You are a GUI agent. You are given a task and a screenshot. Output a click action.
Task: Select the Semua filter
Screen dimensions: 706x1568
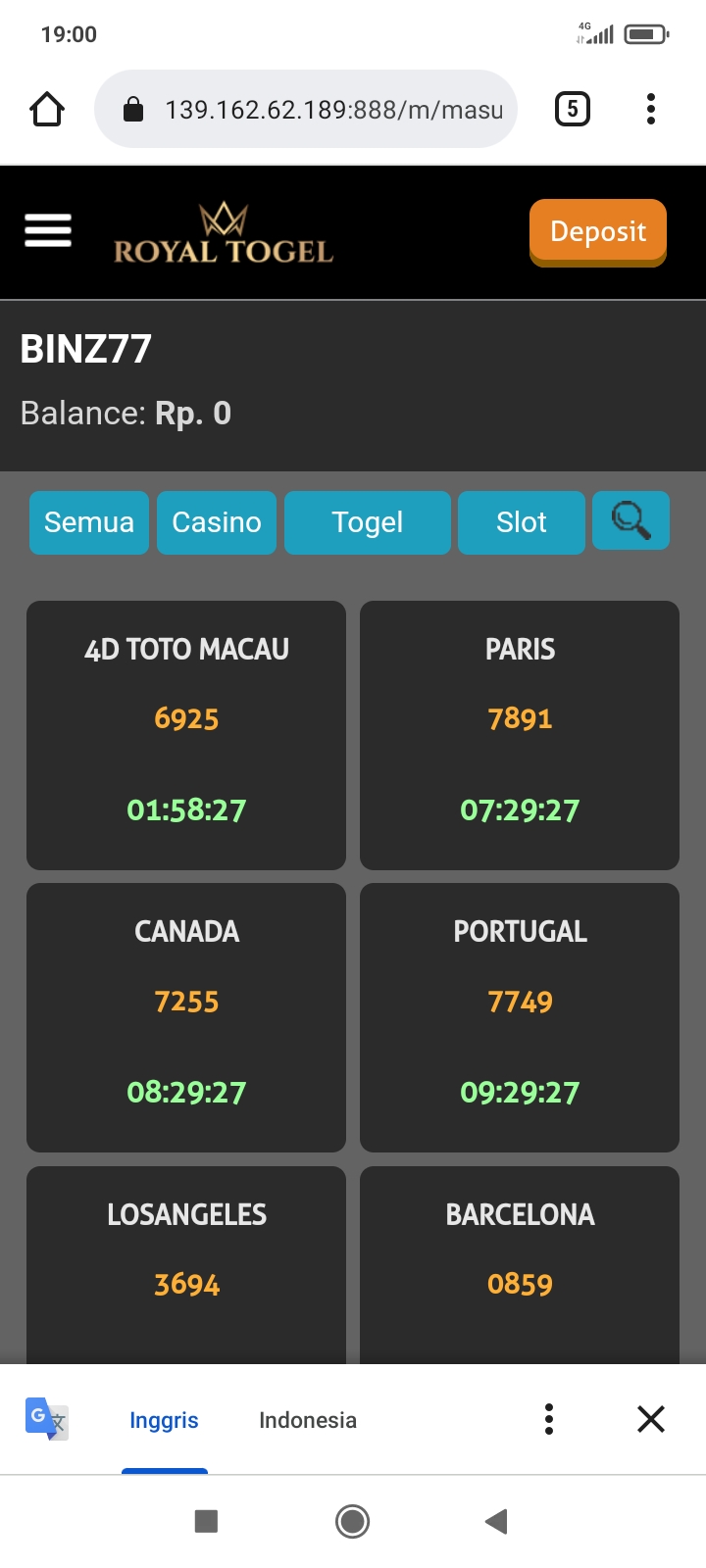point(89,522)
